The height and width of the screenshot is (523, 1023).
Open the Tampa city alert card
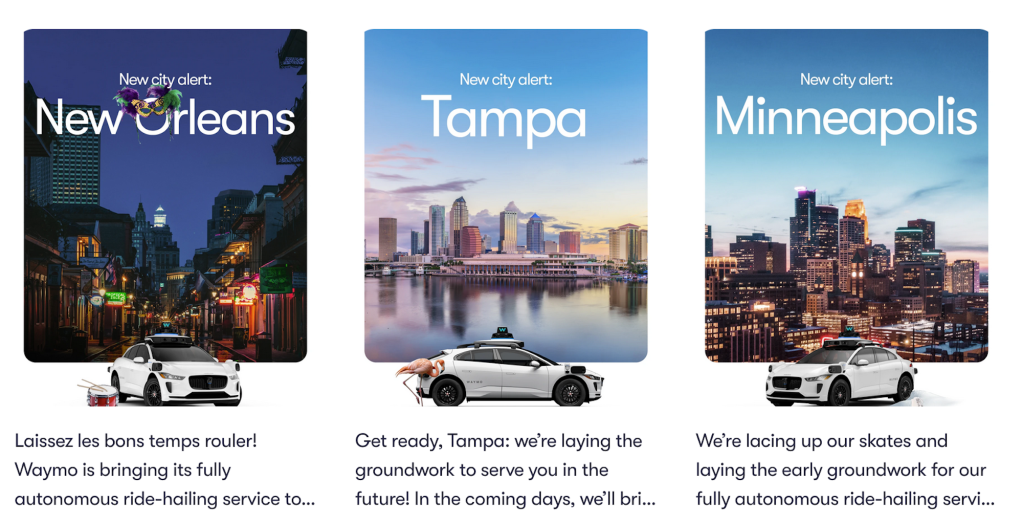pos(505,200)
